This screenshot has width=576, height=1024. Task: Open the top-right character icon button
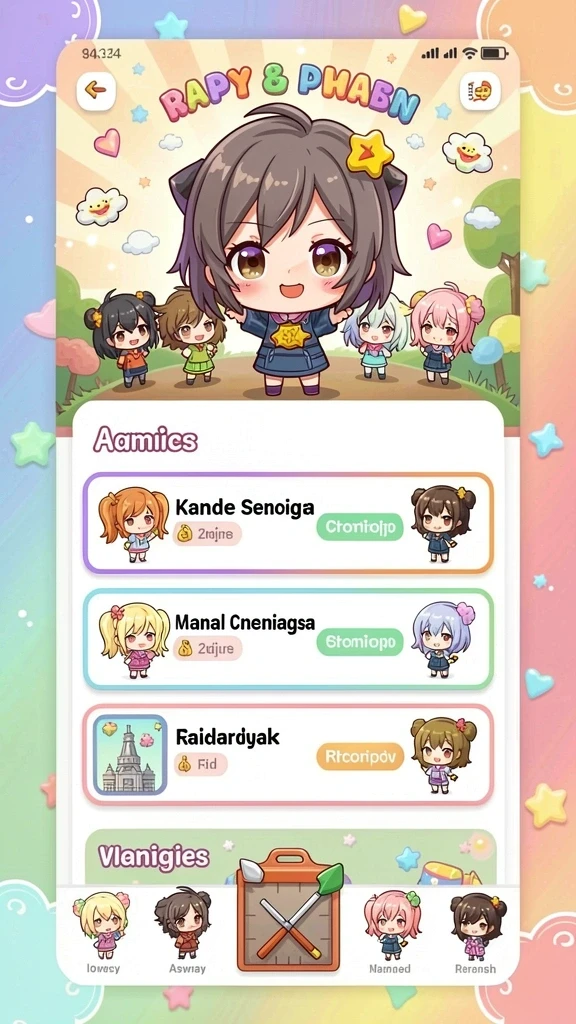[480, 90]
